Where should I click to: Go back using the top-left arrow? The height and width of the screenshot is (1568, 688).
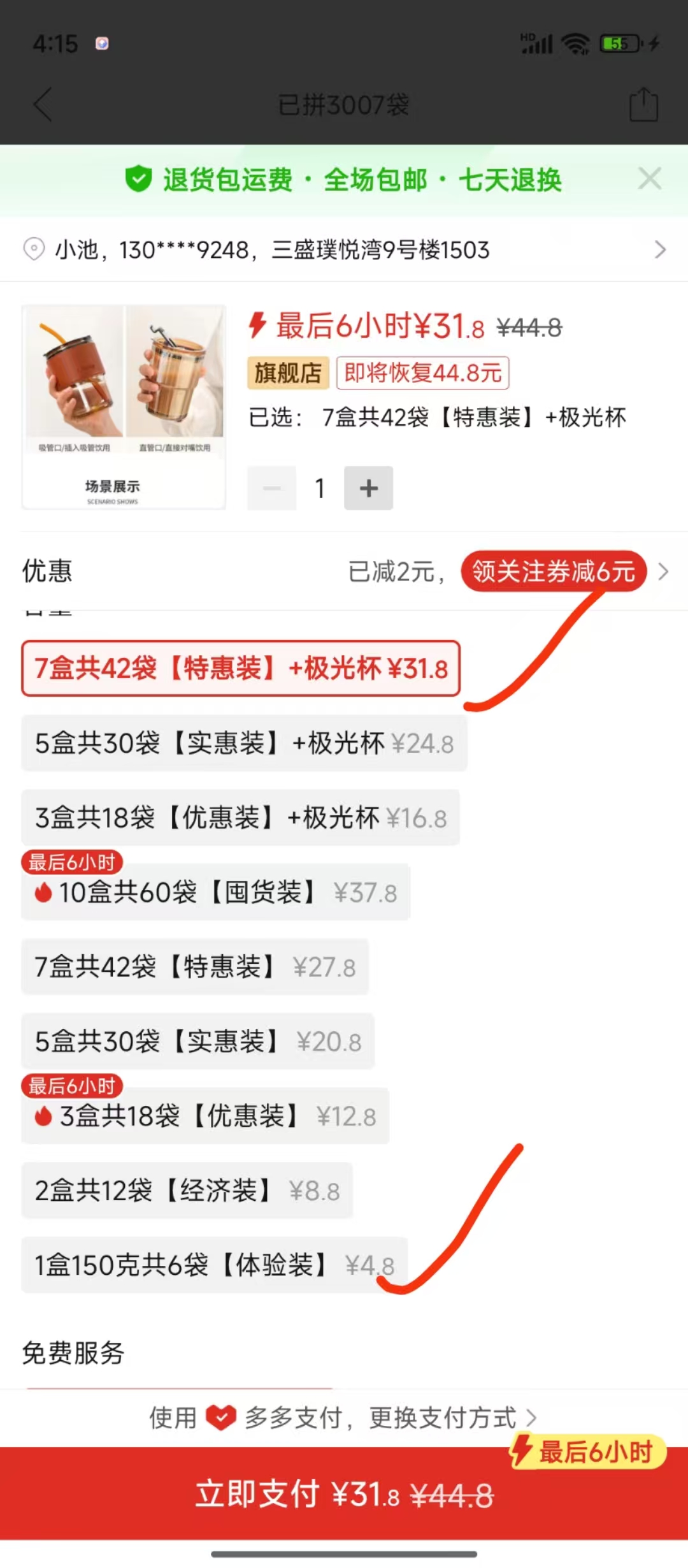coord(43,105)
